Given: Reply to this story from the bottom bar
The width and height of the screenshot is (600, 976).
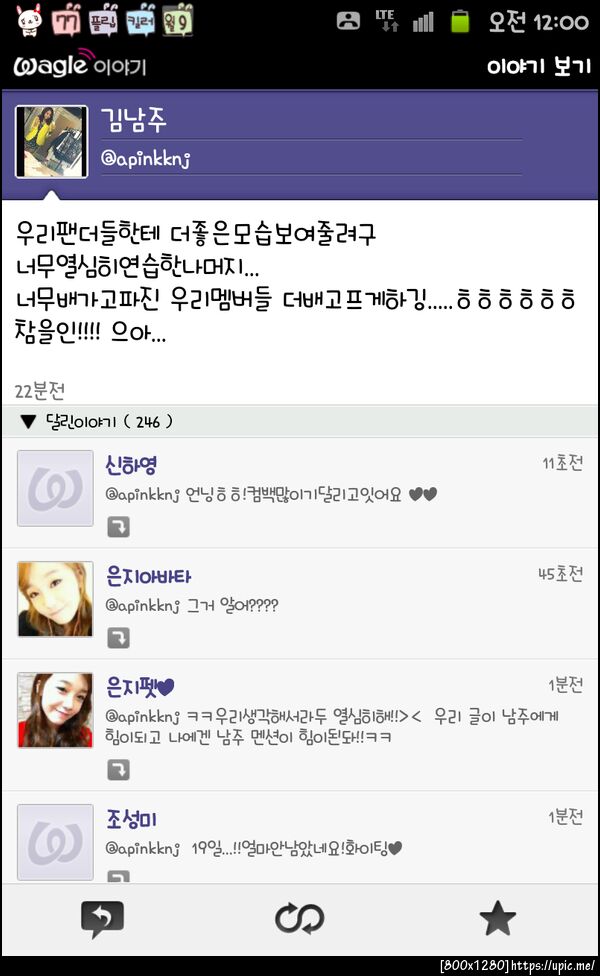Looking at the screenshot, I should click(x=101, y=918).
